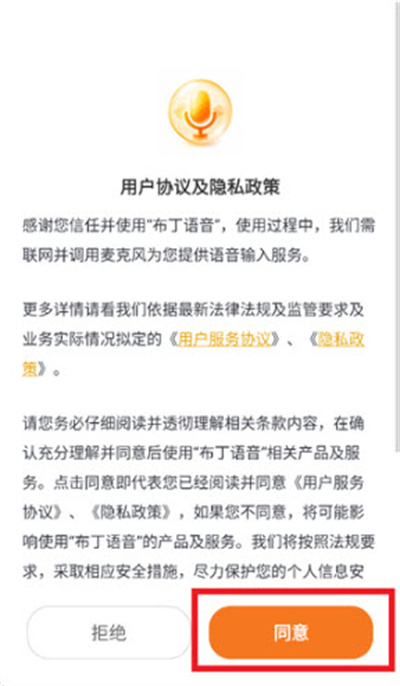Open the 用户服务协议 link

click(x=225, y=340)
